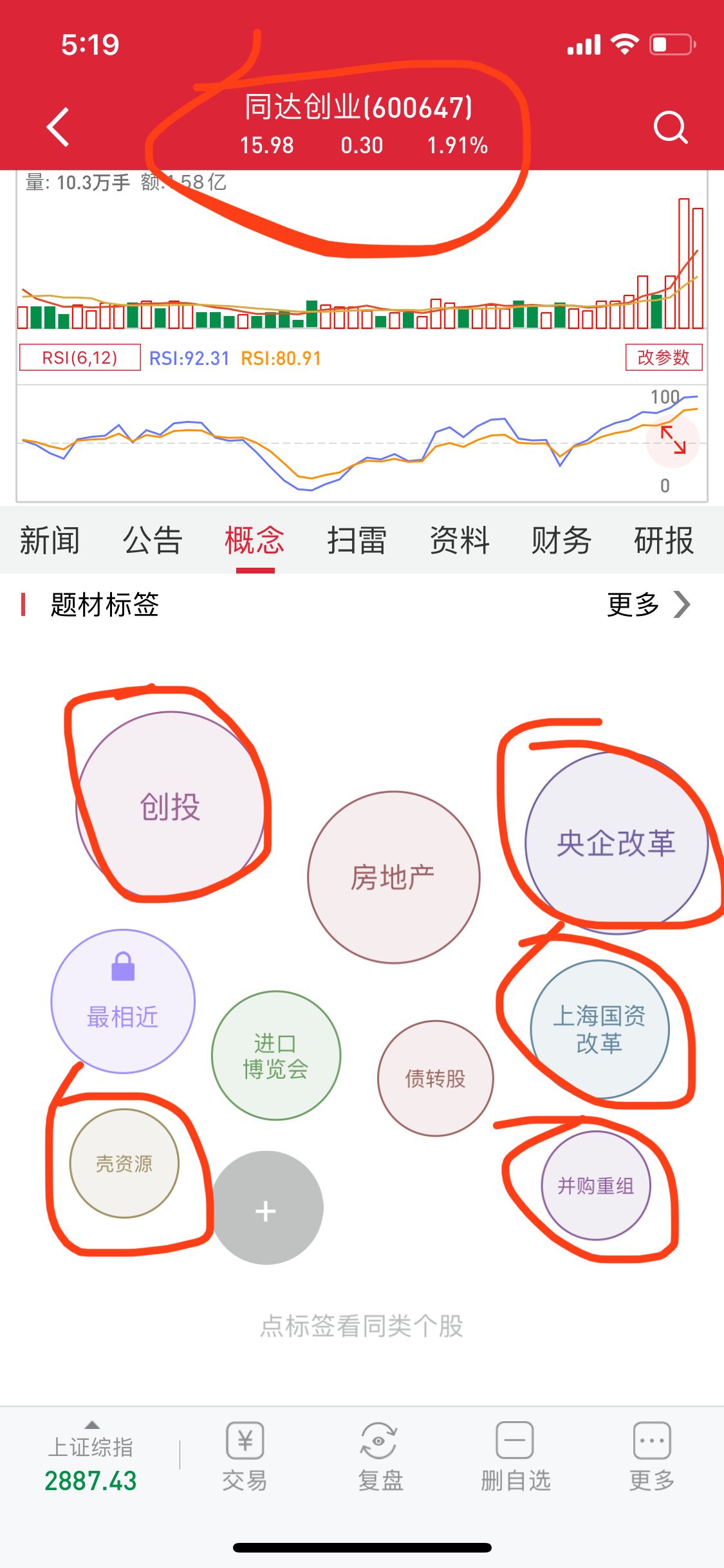Open the search function
The width and height of the screenshot is (724, 1568).
(669, 127)
